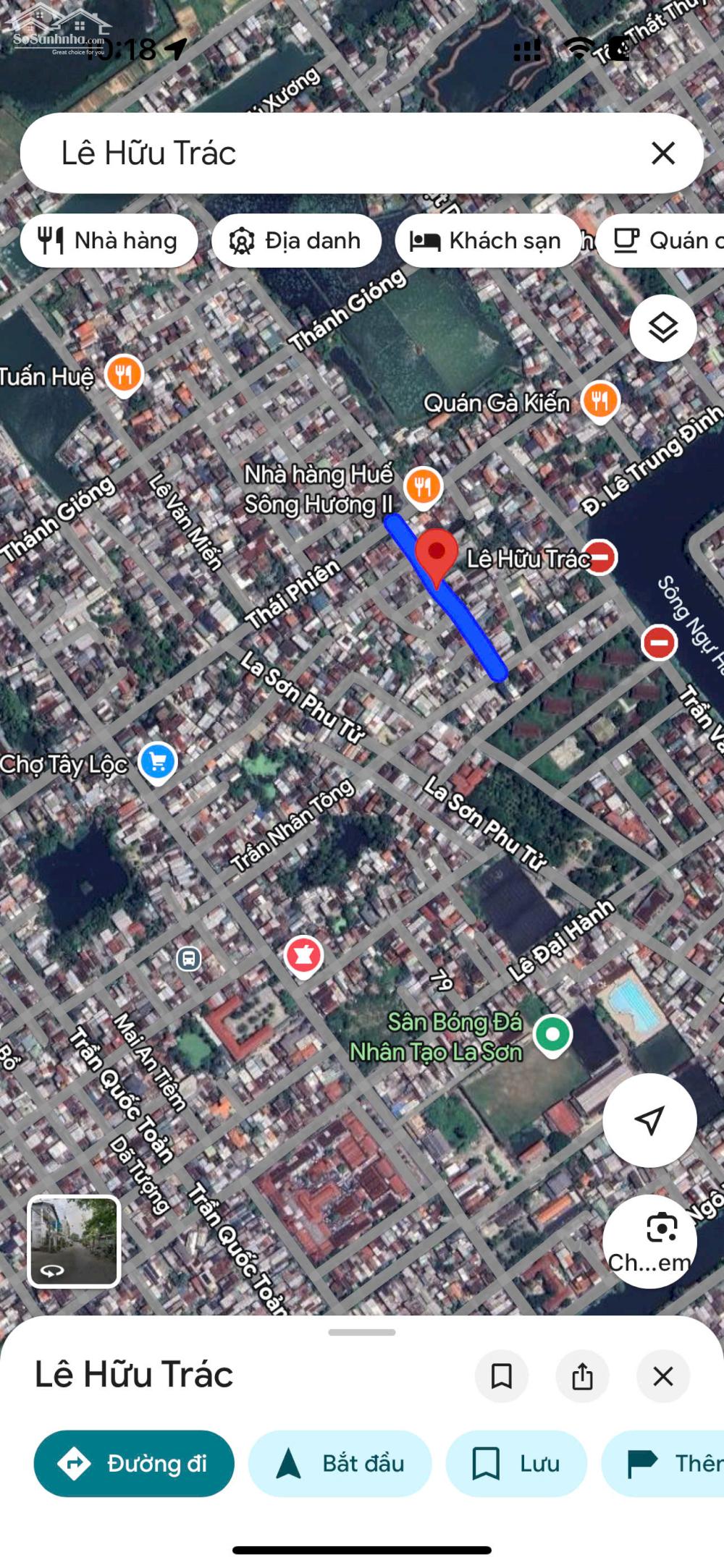Show Khách sạn nearby
Screen dimensions: 724x1568
click(x=487, y=241)
